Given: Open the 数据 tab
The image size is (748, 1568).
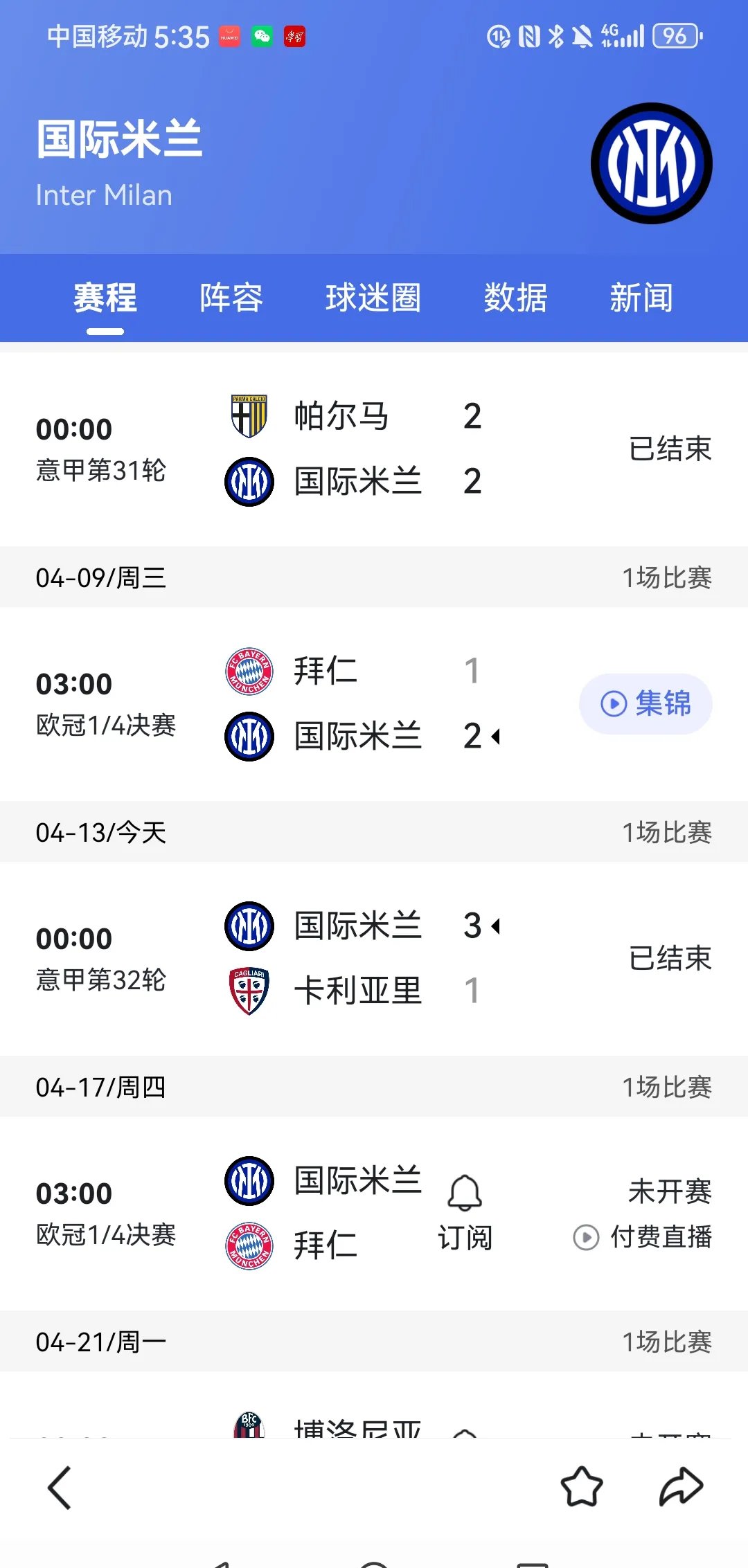Looking at the screenshot, I should 515,298.
